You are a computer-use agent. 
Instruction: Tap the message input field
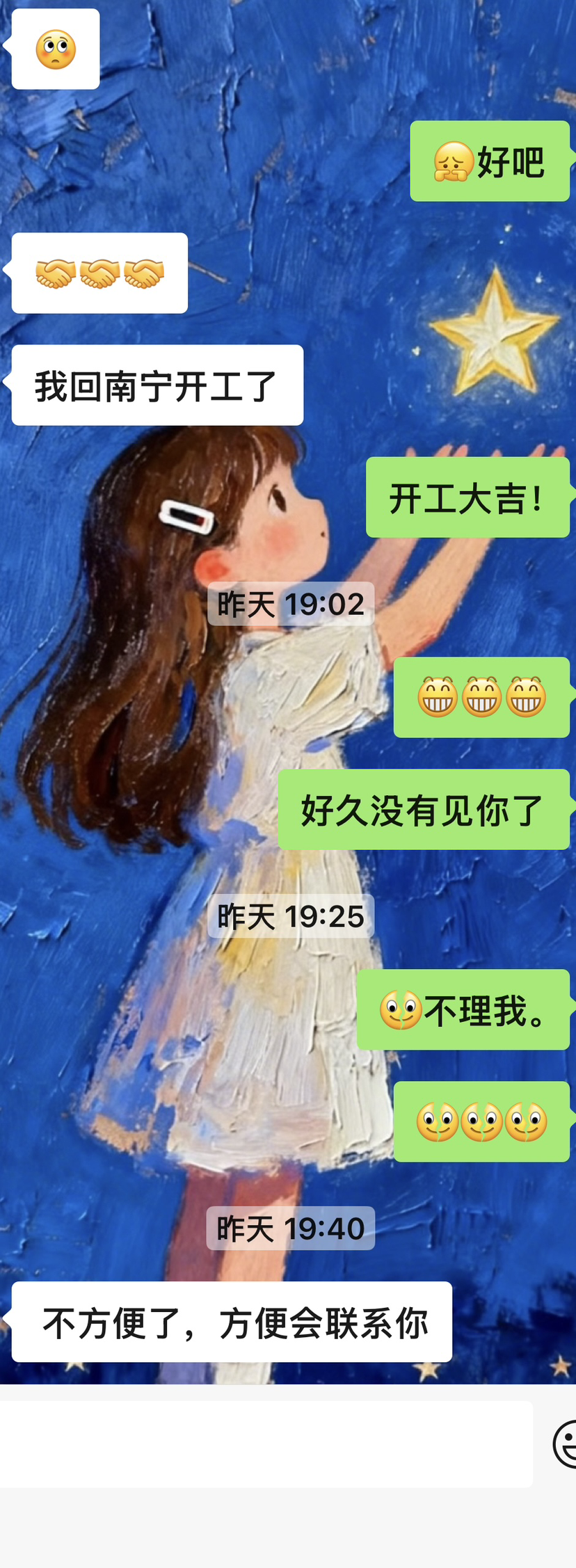click(264, 1444)
